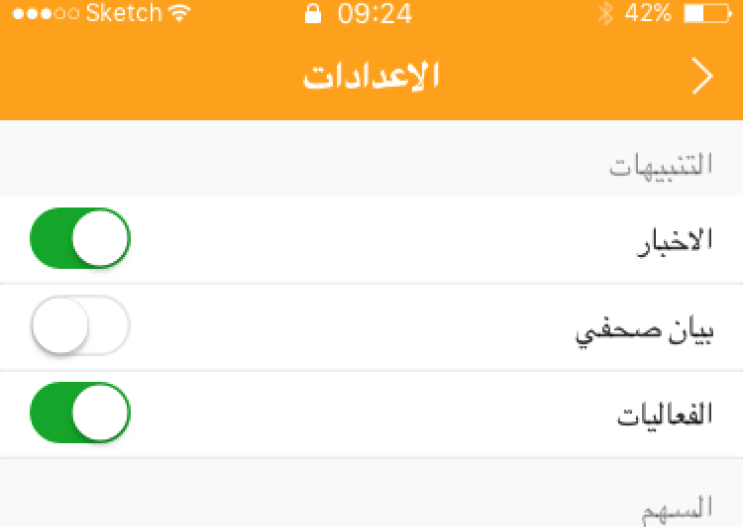Enable the بيان صحفي notifications switch
743x527 pixels.
(x=80, y=326)
